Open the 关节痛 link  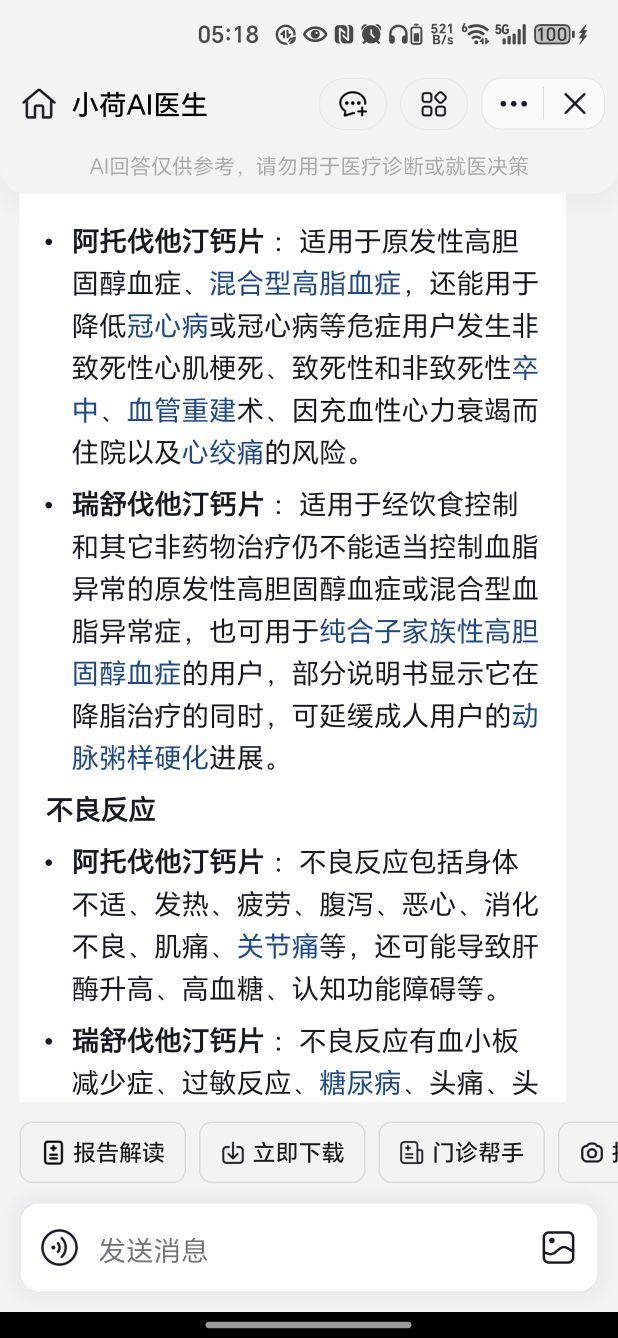click(277, 946)
